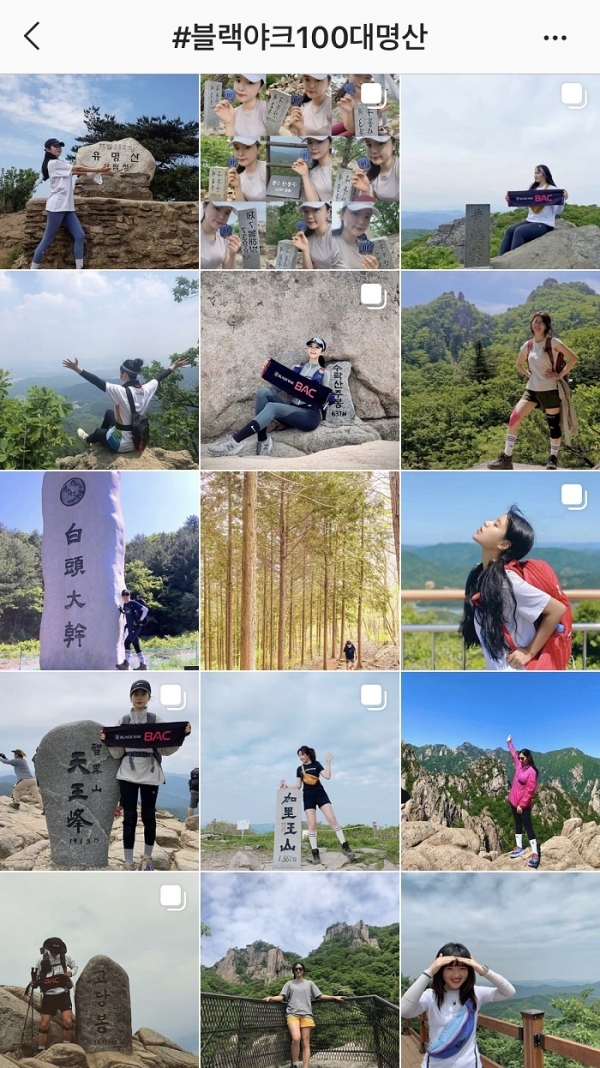Open the 天王峰 stone with BAC banner post
The width and height of the screenshot is (600, 1068).
click(x=99, y=770)
